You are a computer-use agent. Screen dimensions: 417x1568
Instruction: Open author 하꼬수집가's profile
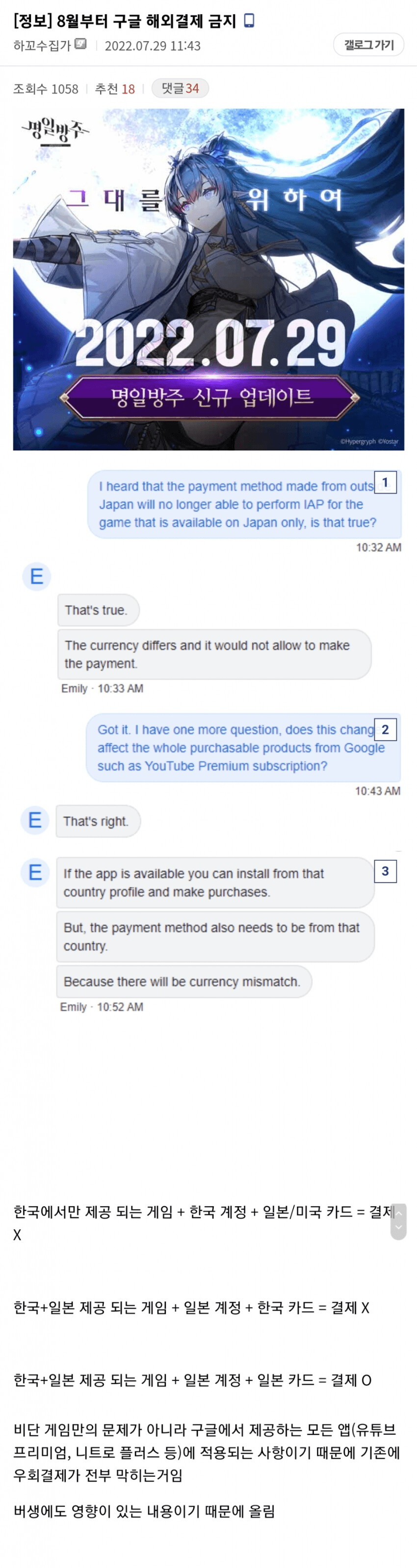[x=42, y=46]
